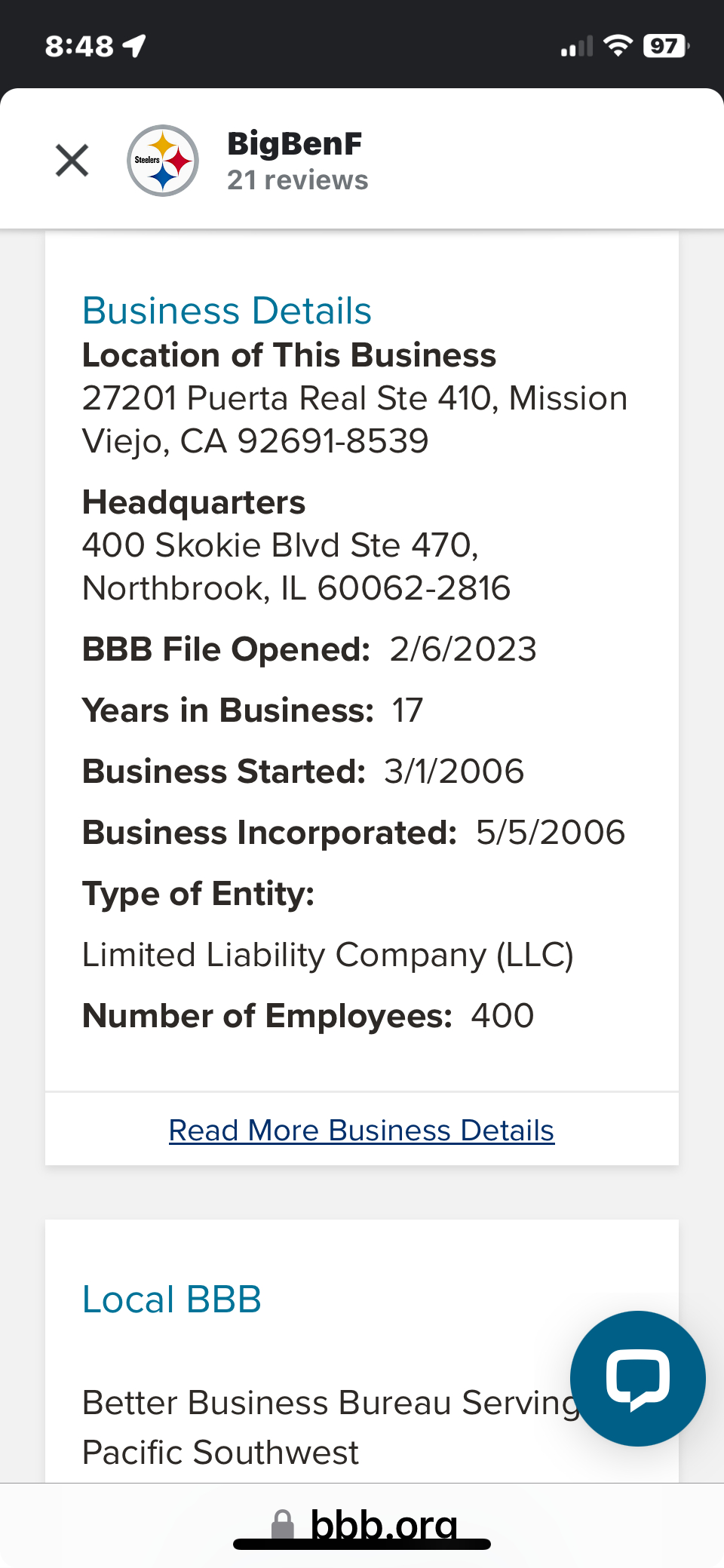Open the chat support bubble
The image size is (724, 1568).
[637, 1378]
